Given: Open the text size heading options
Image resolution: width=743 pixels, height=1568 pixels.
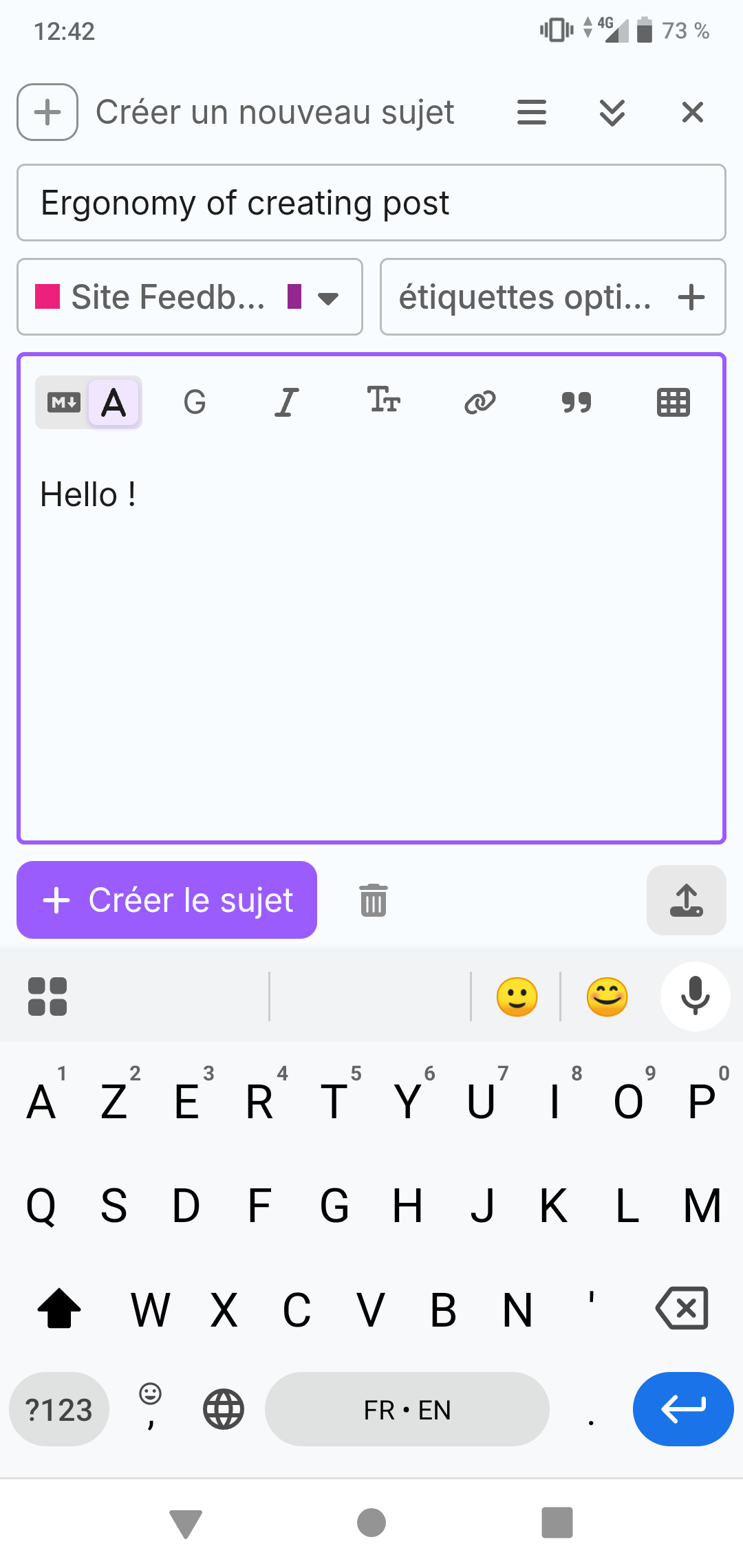Looking at the screenshot, I should coord(383,401).
